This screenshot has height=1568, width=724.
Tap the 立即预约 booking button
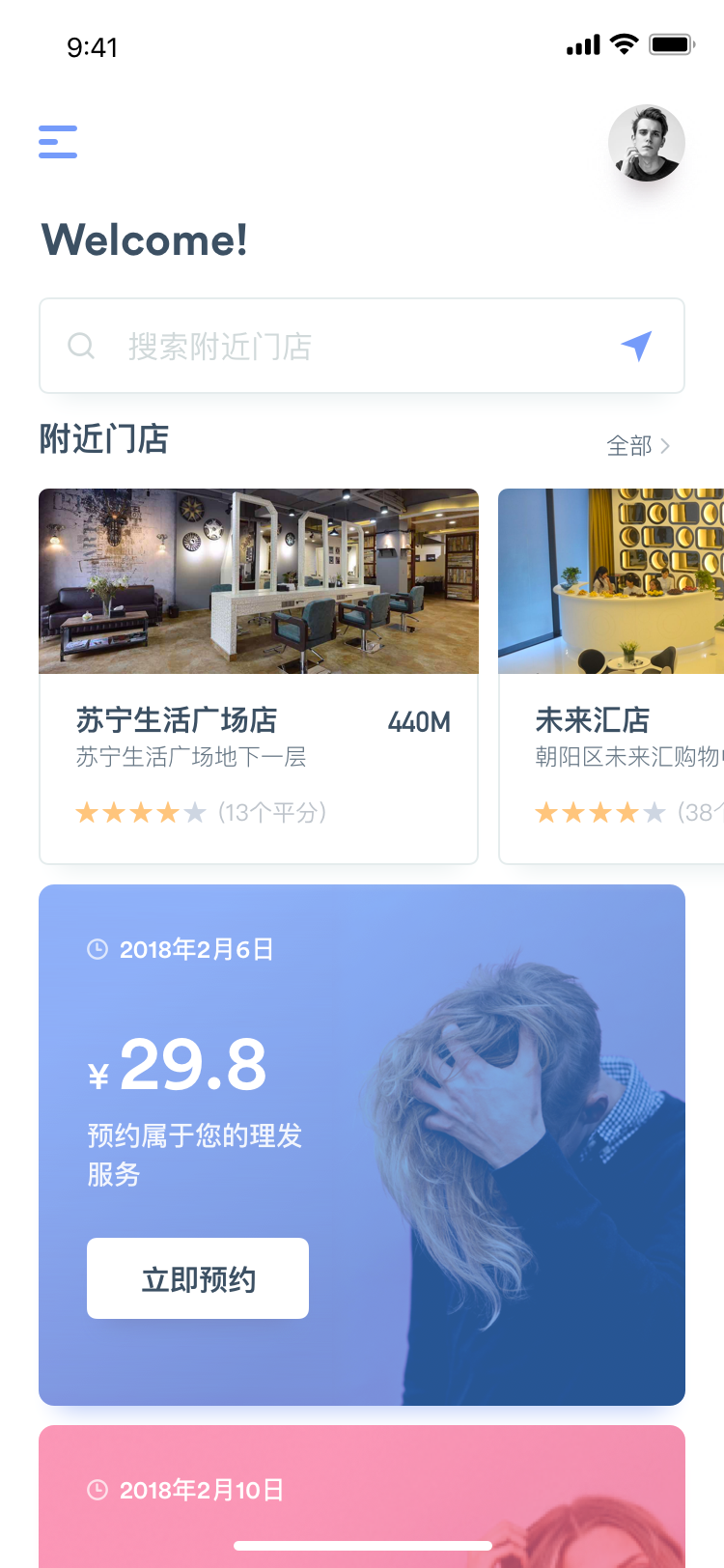(x=198, y=1278)
